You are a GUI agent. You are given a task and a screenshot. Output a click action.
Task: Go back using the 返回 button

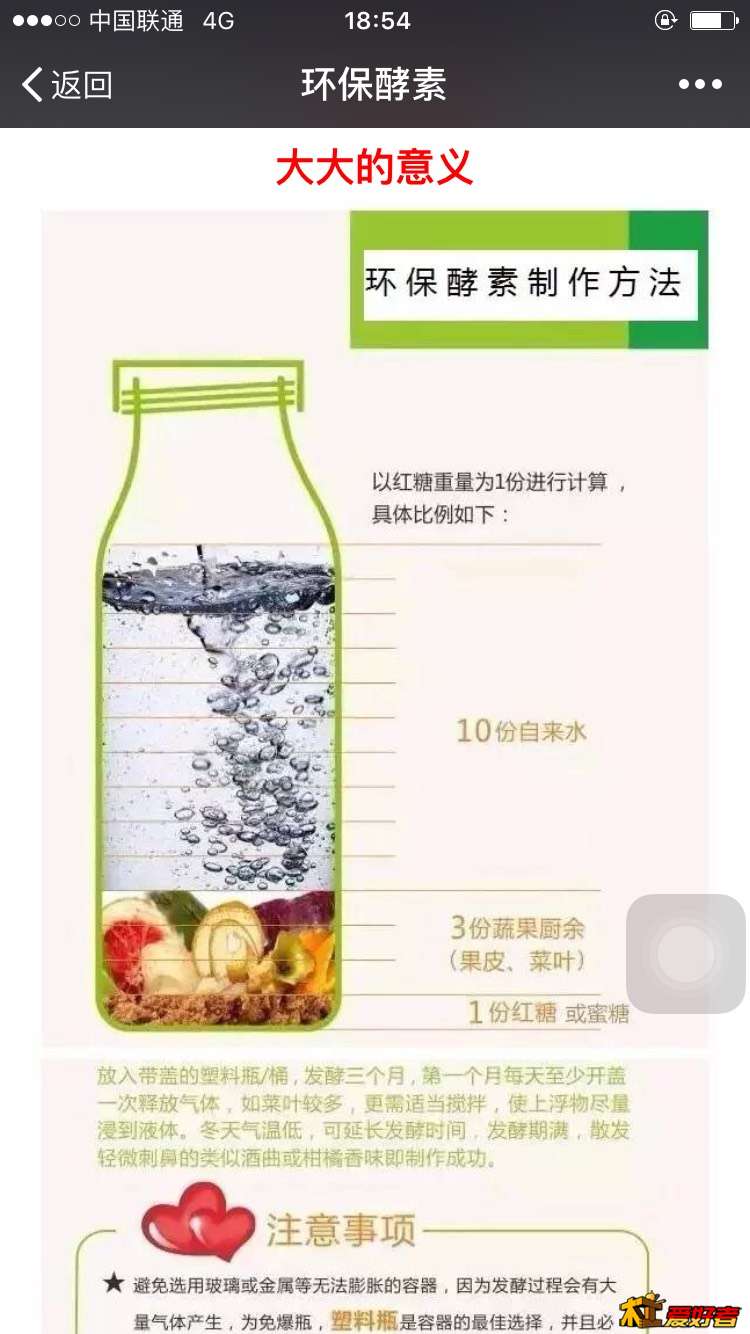[x=66, y=85]
